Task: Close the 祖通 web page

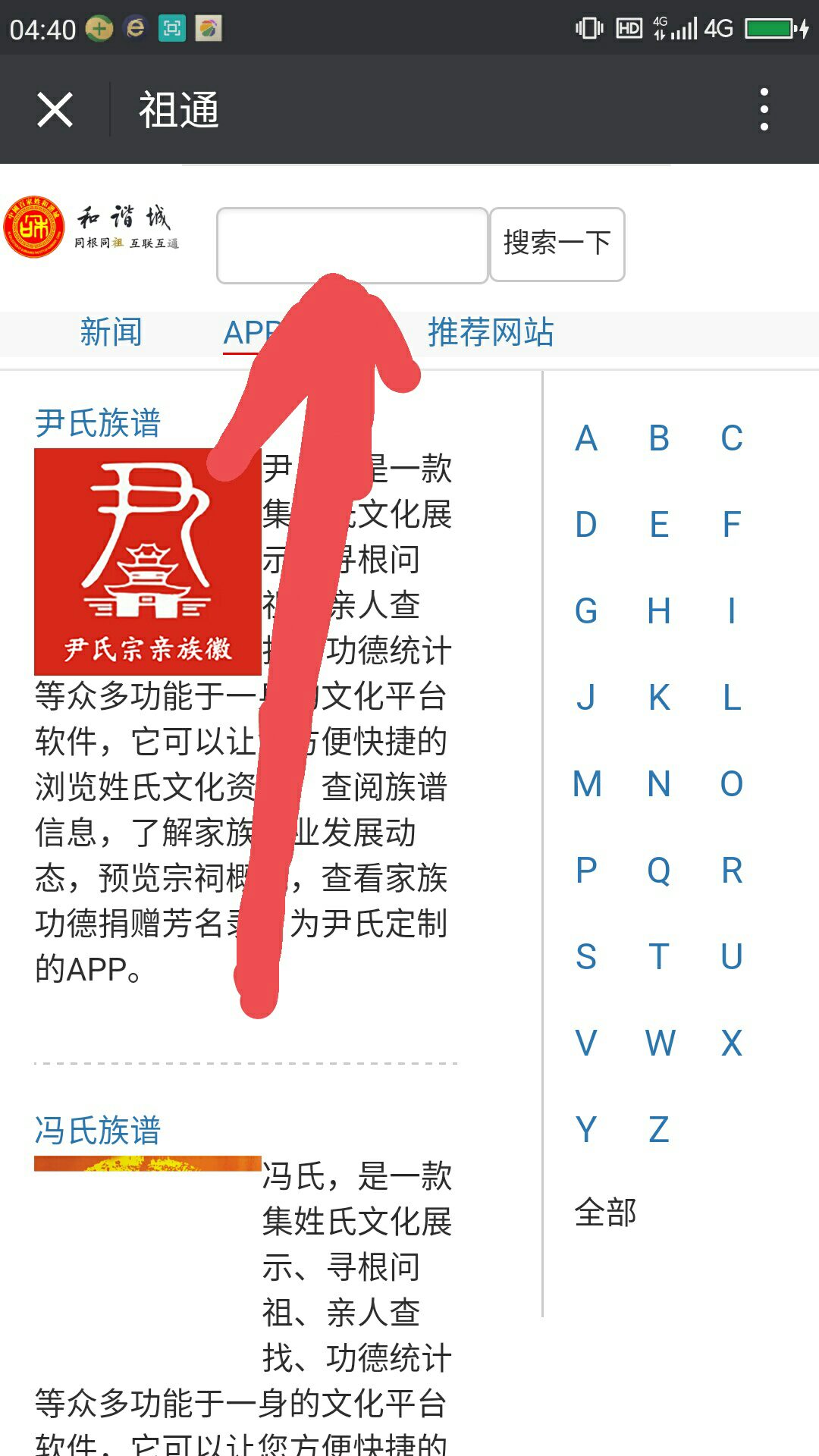Action: pos(55,110)
